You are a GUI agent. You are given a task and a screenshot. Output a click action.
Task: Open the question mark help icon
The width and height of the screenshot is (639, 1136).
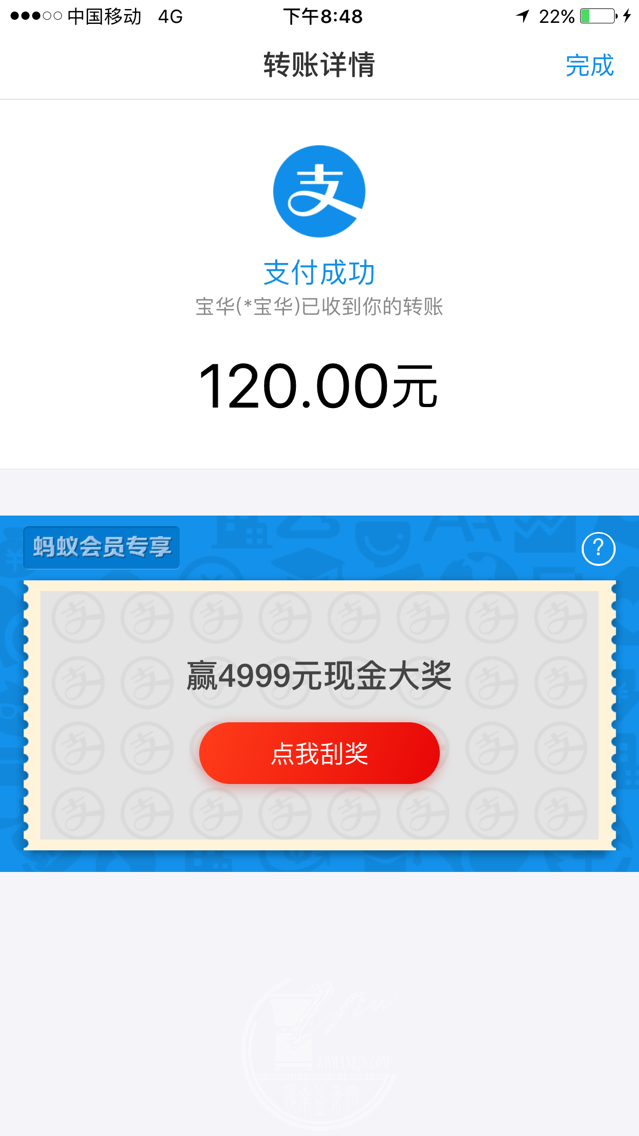pyautogui.click(x=598, y=548)
